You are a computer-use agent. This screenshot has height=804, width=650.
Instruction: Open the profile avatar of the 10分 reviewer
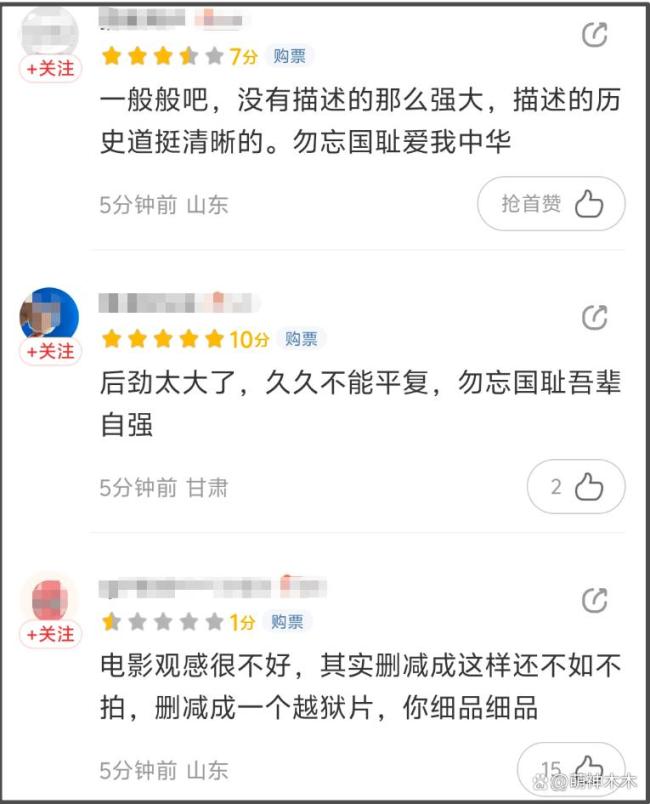point(49,315)
